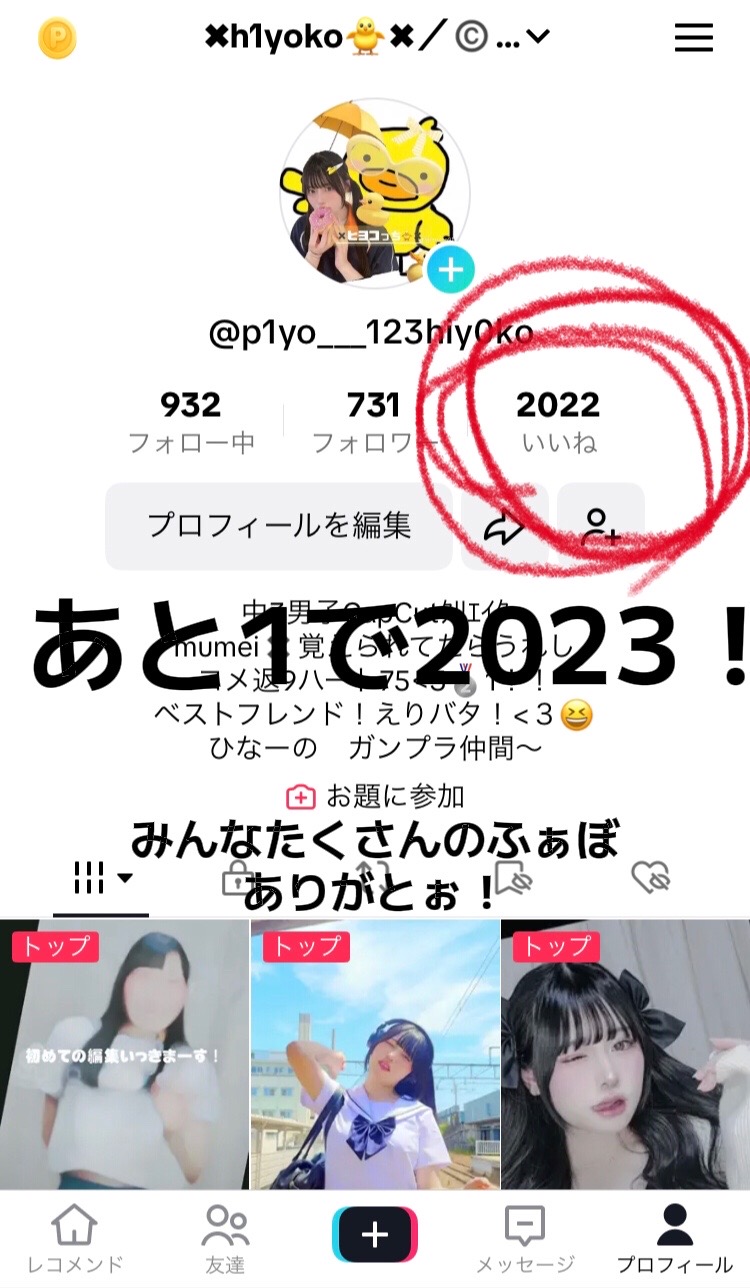This screenshot has width=750, height=1288.
Task: Select the プロフィール tab
Action: pos(675,1240)
